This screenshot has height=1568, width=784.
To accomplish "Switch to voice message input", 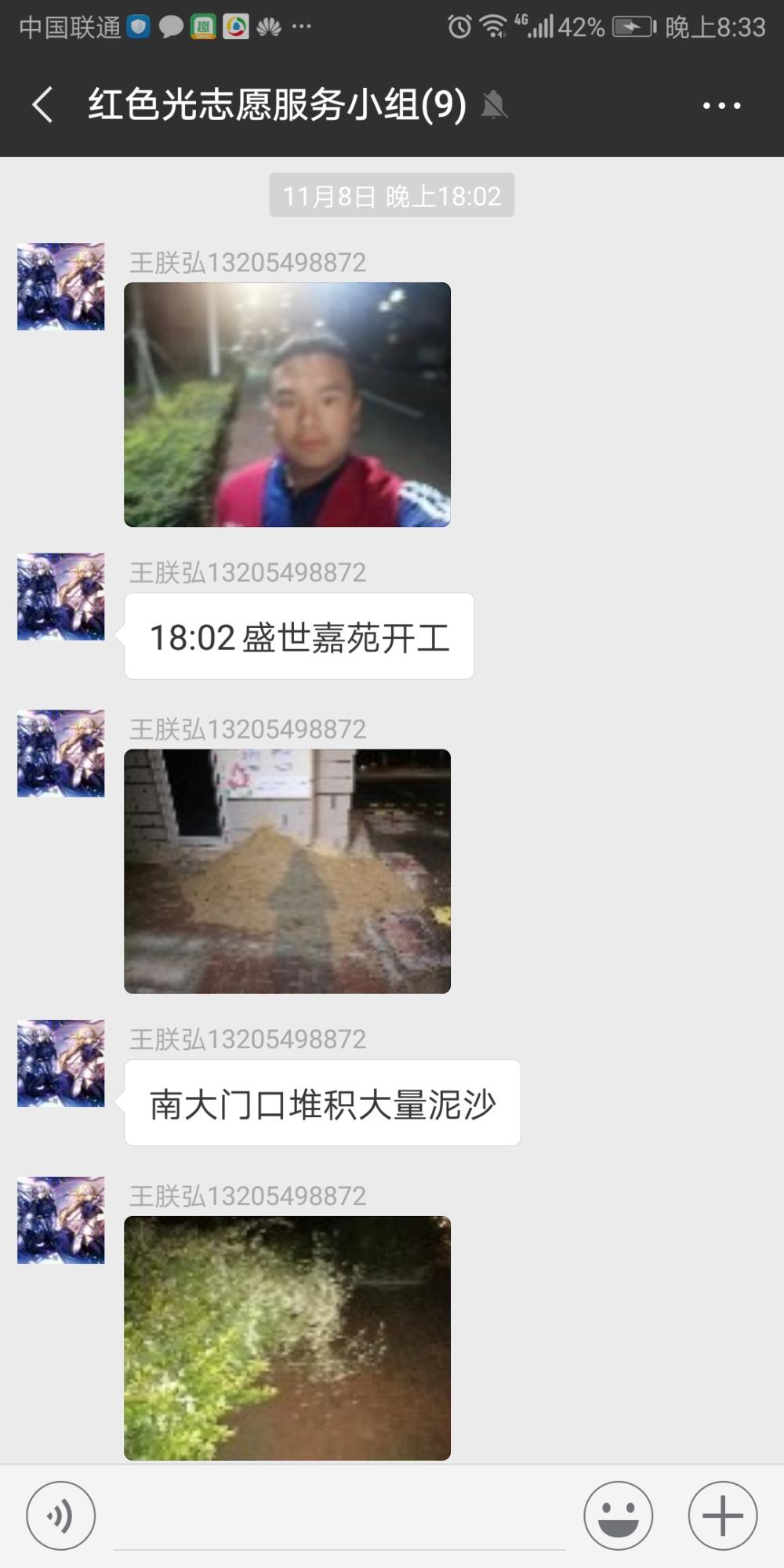I will (61, 1515).
